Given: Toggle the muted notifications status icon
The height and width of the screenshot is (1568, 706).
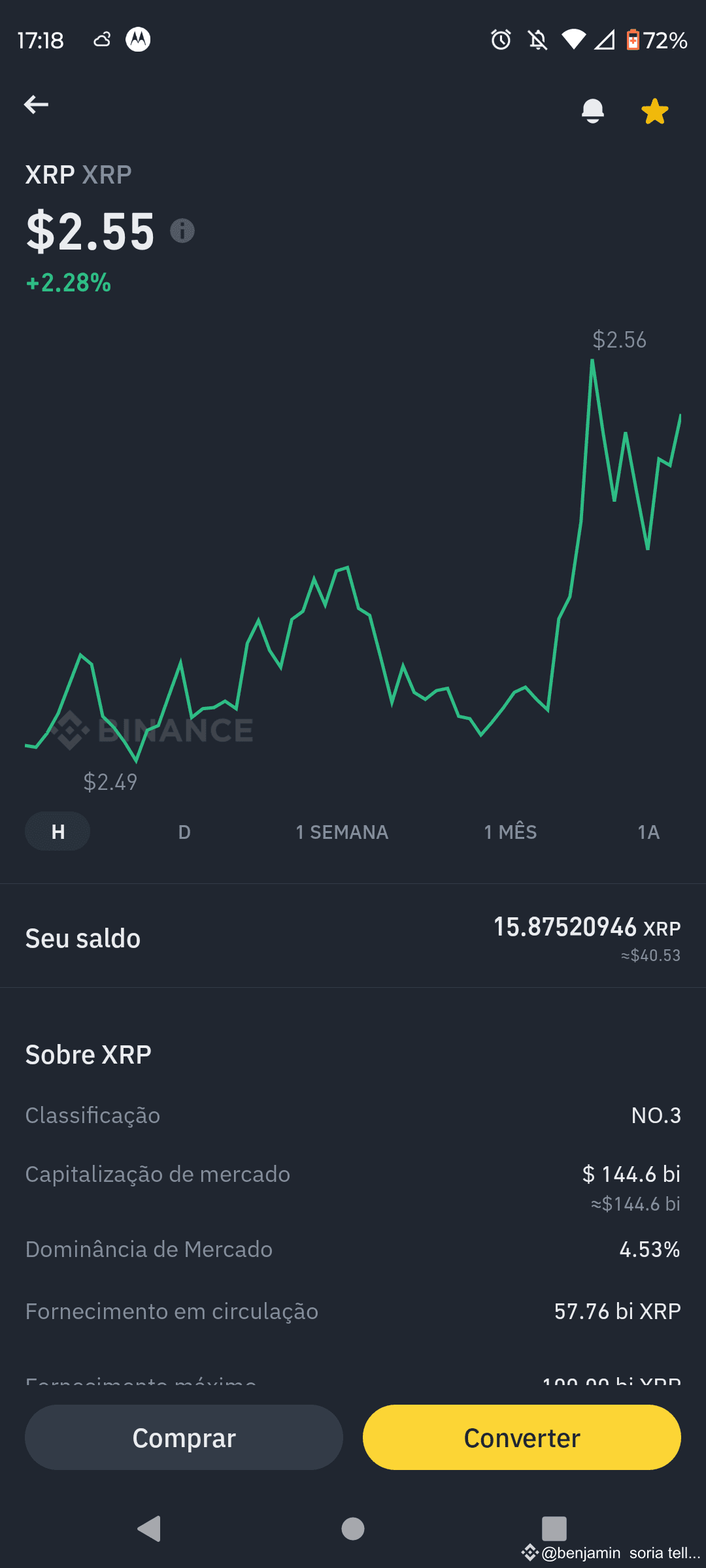Looking at the screenshot, I should (537, 40).
